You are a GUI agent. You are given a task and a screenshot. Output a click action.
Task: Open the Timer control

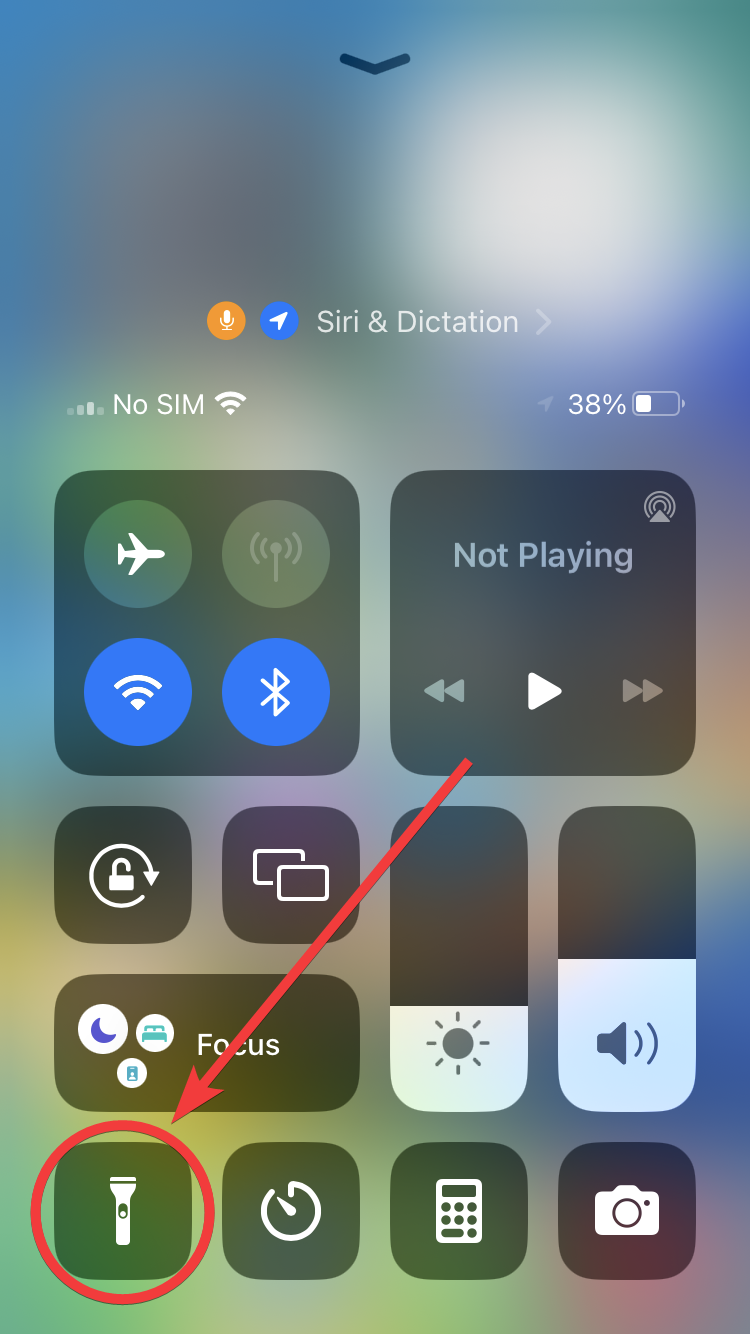point(290,1210)
